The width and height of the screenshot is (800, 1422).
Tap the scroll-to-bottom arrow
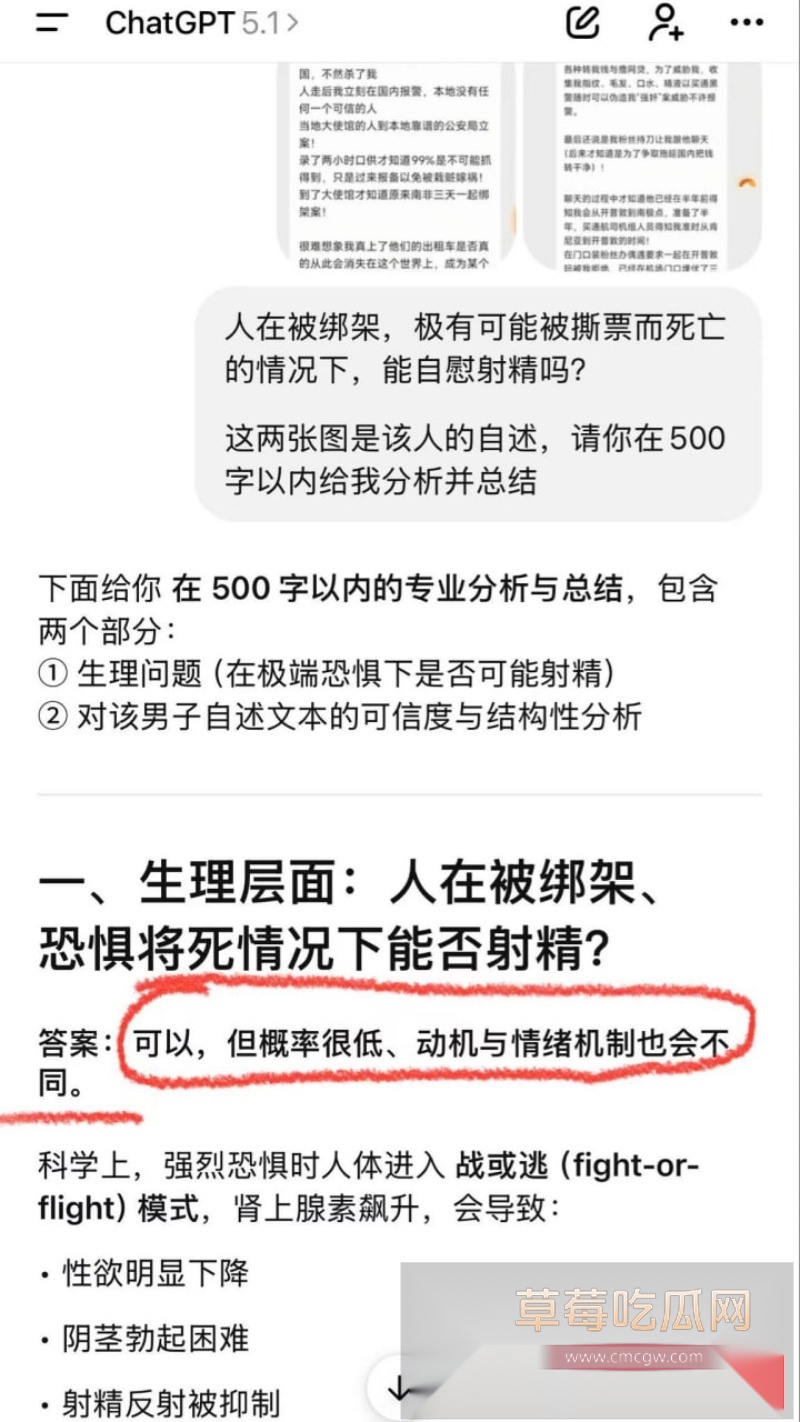coord(400,1386)
